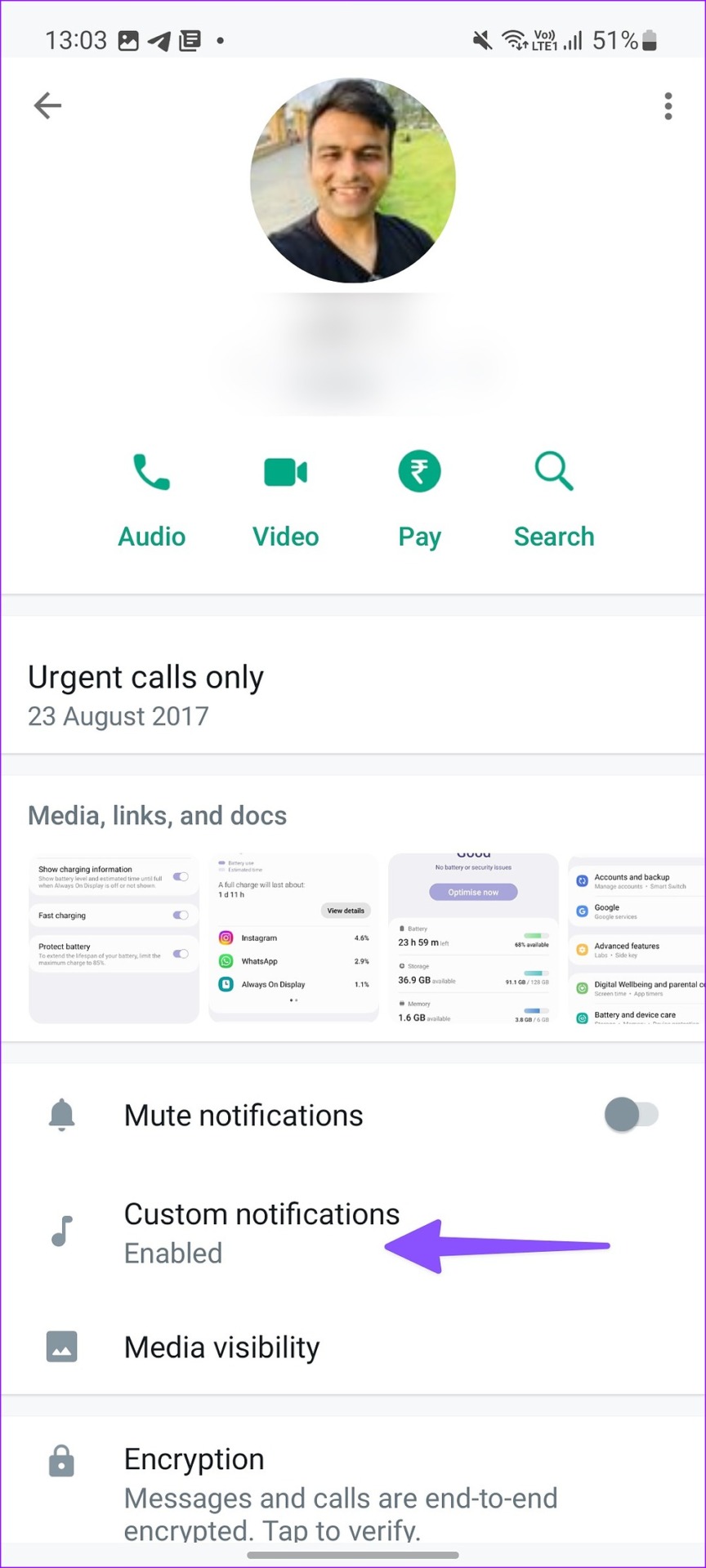Go back using the arrow icon
Image resolution: width=706 pixels, height=1568 pixels.
tap(47, 105)
